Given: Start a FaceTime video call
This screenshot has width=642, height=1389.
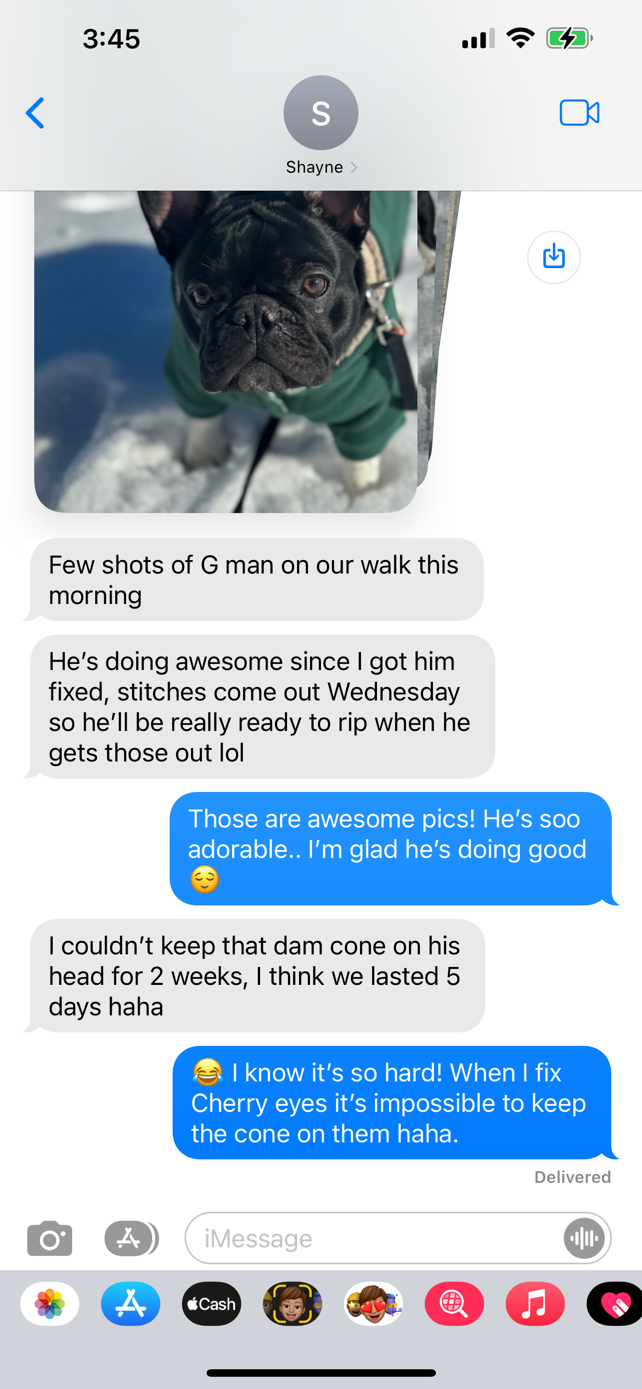Looking at the screenshot, I should [x=579, y=113].
